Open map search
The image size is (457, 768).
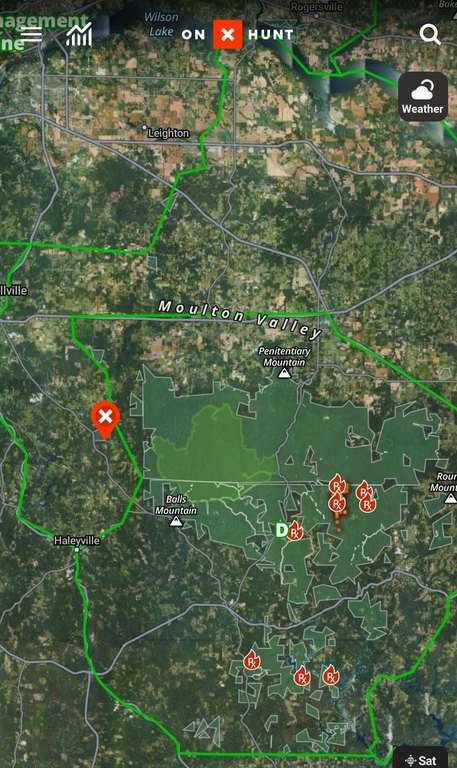tap(430, 34)
